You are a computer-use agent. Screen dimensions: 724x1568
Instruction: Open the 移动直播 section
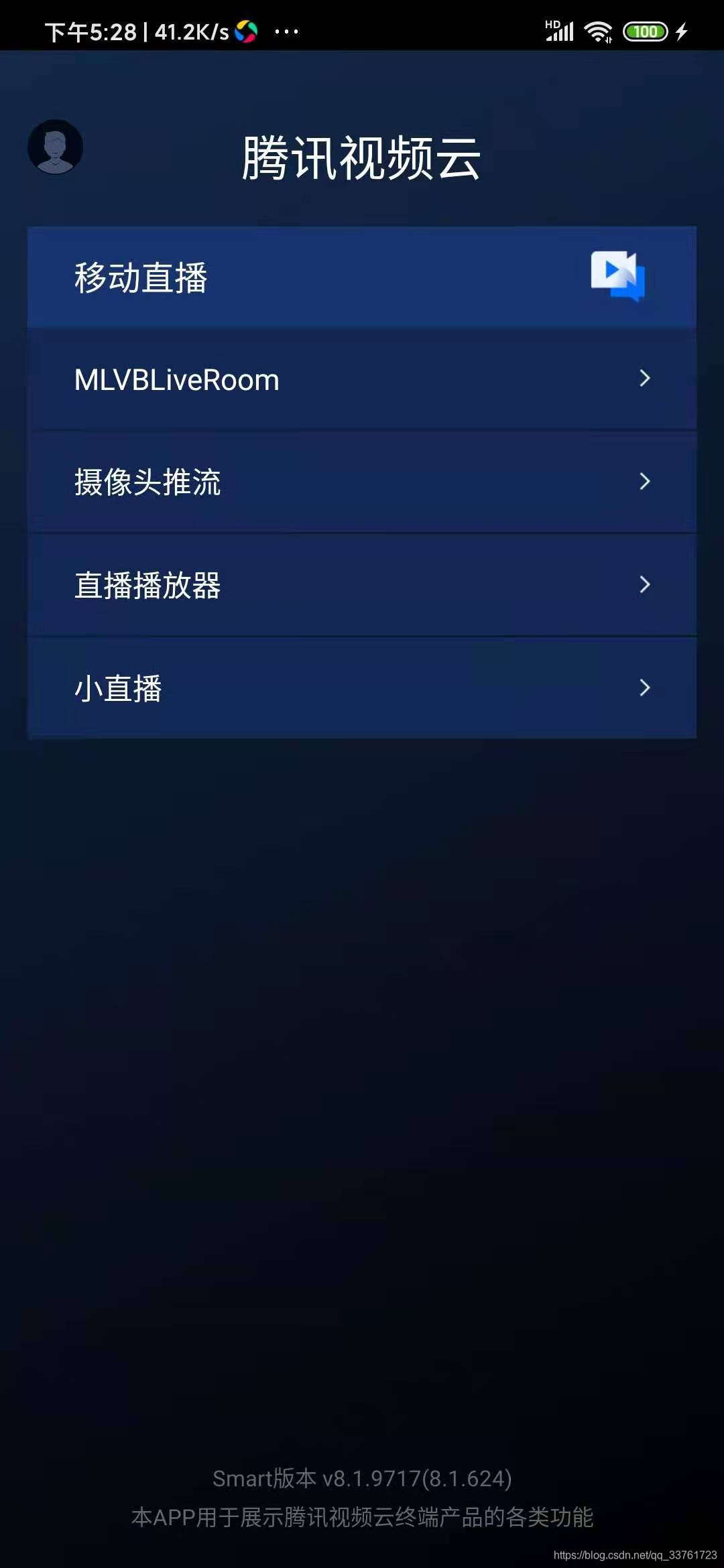[x=362, y=277]
